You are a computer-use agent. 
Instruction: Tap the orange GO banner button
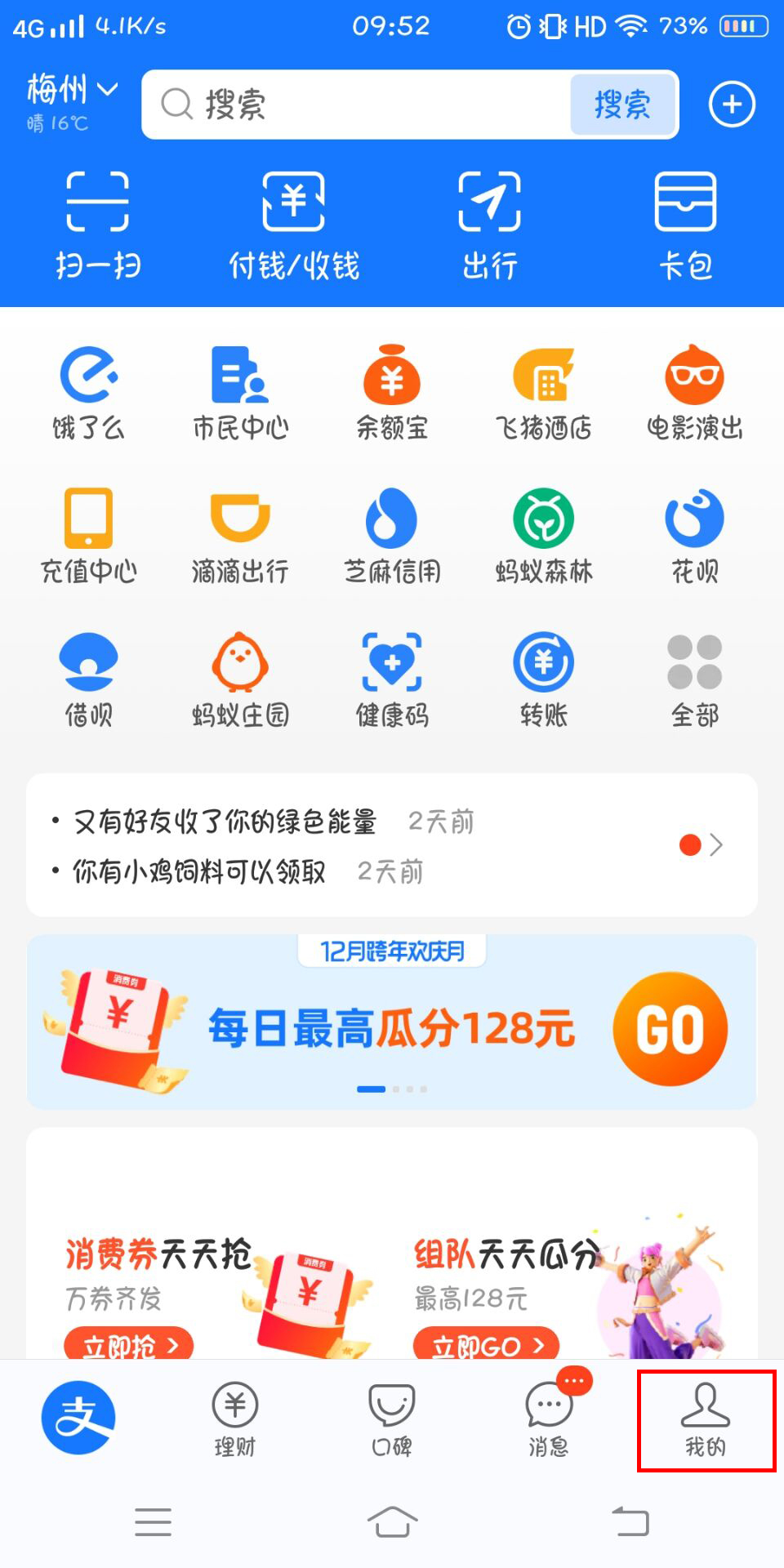click(671, 1029)
